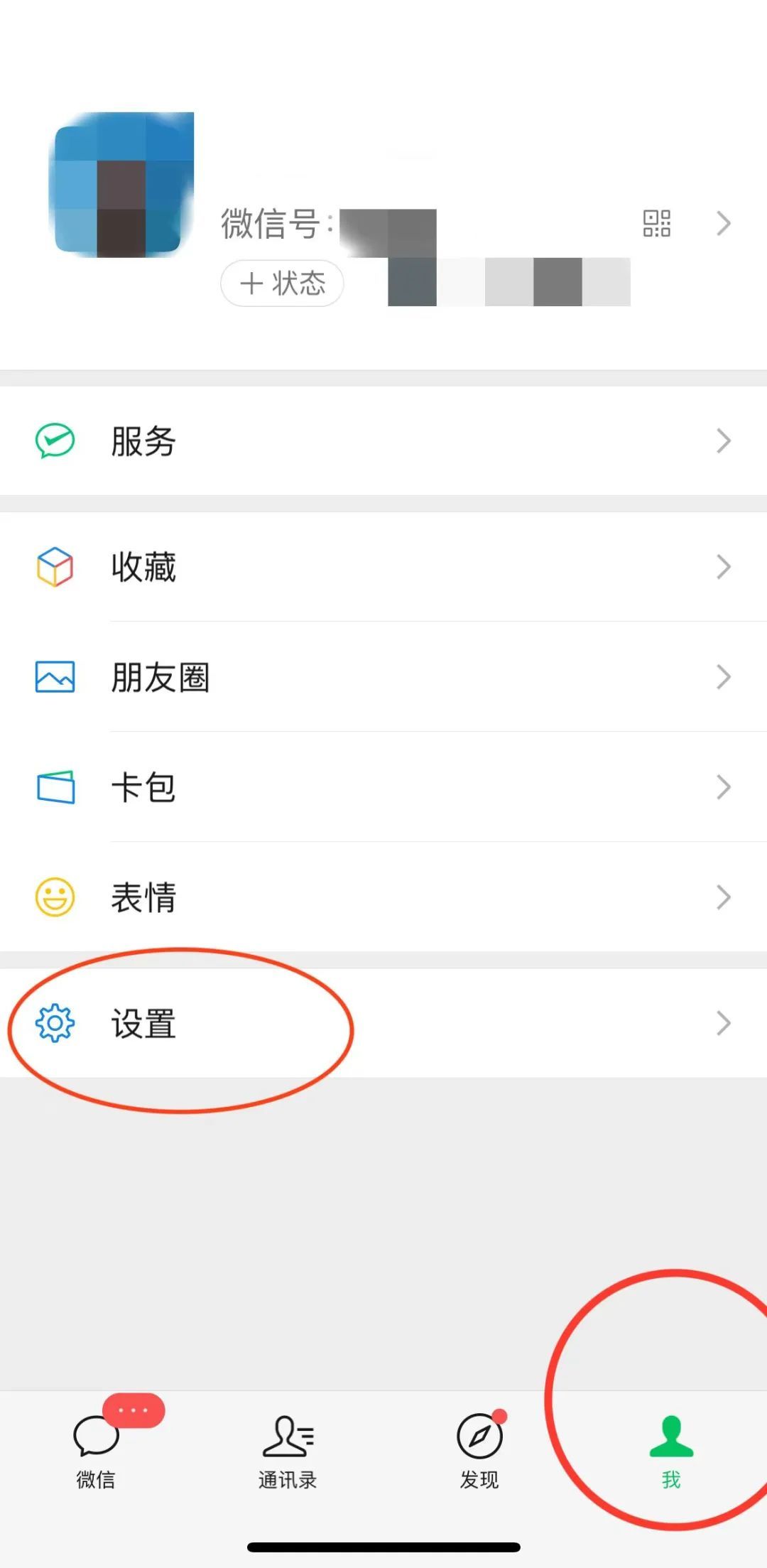Expand the profile details via chevron

coord(724,224)
